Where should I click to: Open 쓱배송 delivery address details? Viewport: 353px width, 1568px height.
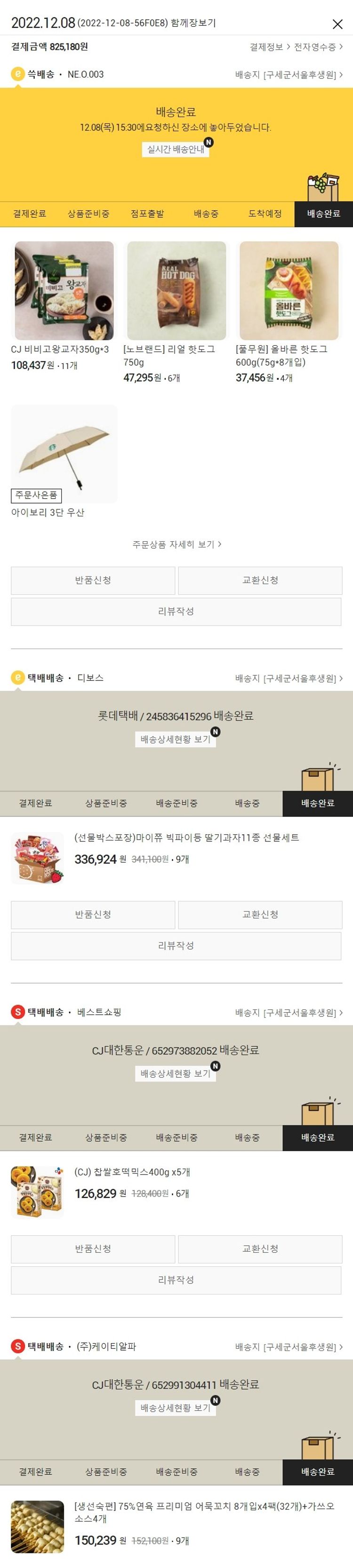pos(289,75)
